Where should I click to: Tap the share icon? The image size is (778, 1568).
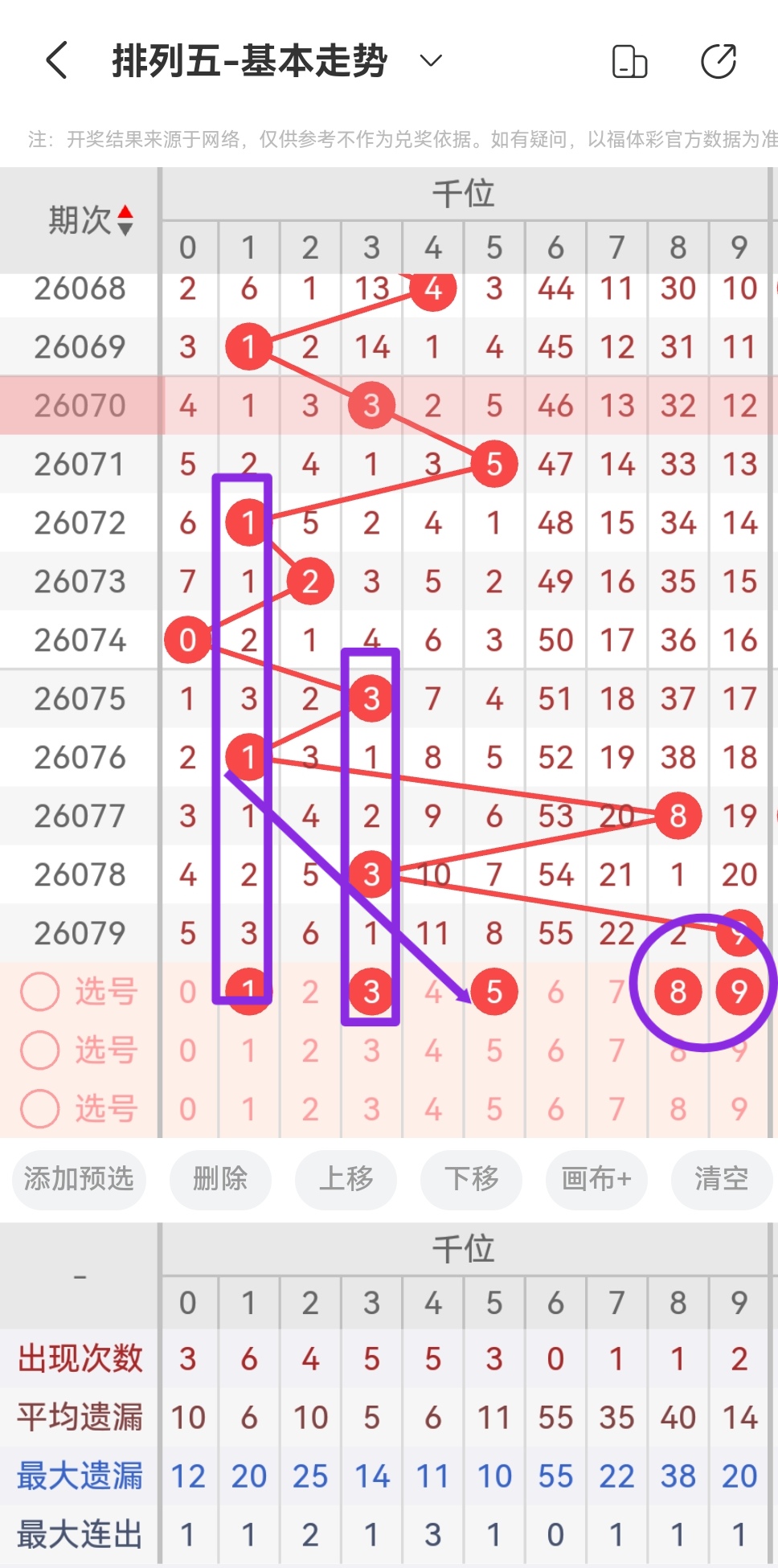pyautogui.click(x=718, y=61)
